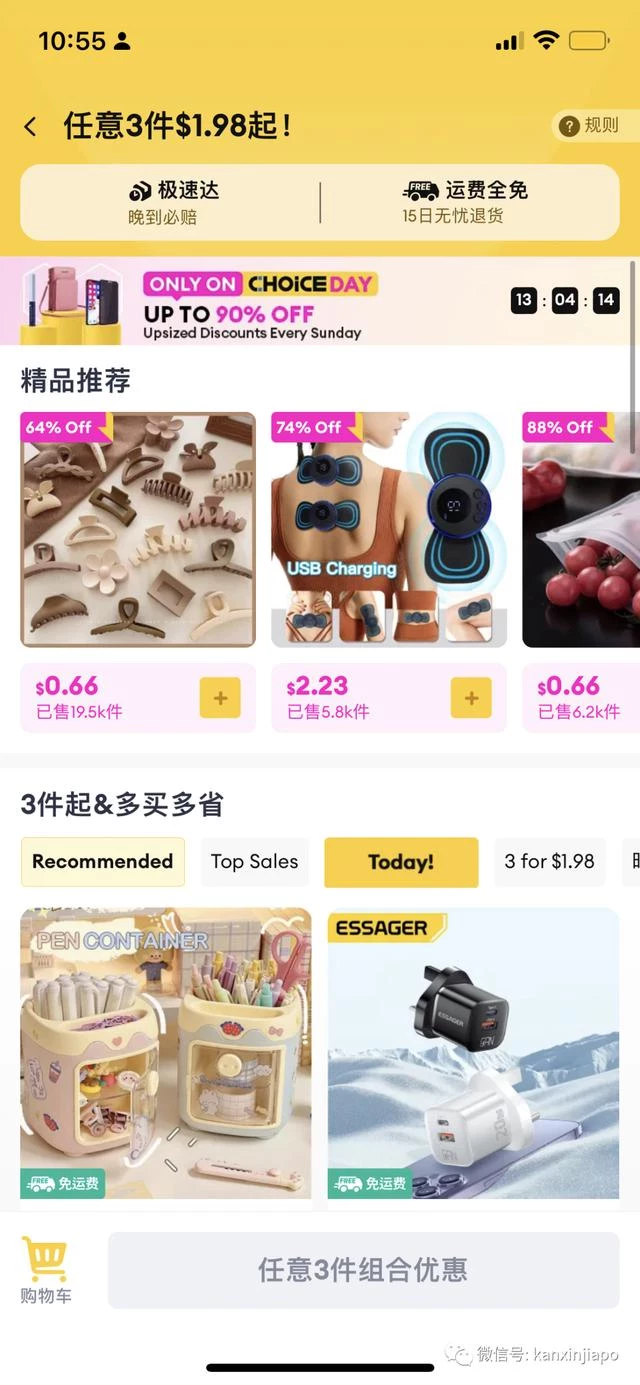The image size is (640, 1385).
Task: Add the $2.23 massager to cart
Action: (x=471, y=698)
